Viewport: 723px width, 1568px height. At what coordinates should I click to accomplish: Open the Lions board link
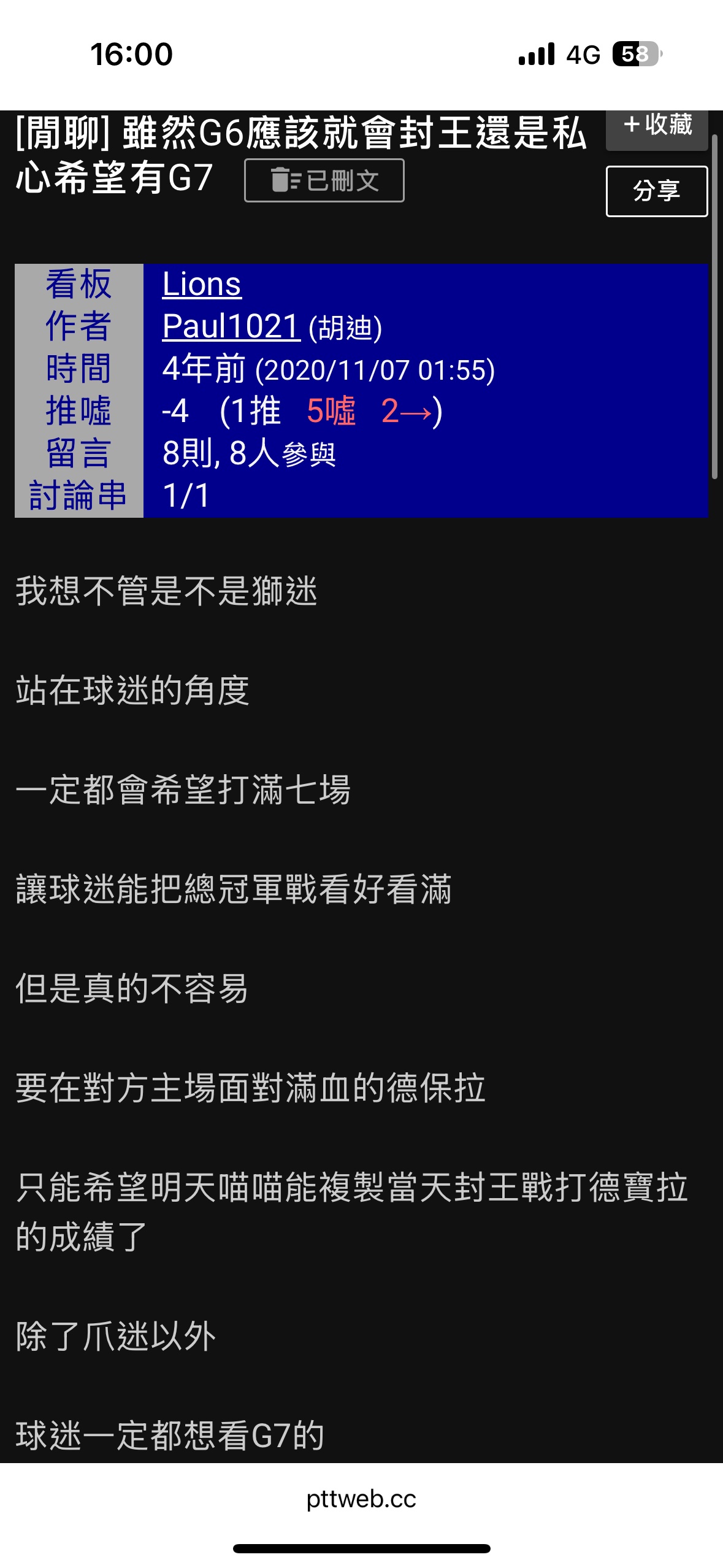pos(202,284)
